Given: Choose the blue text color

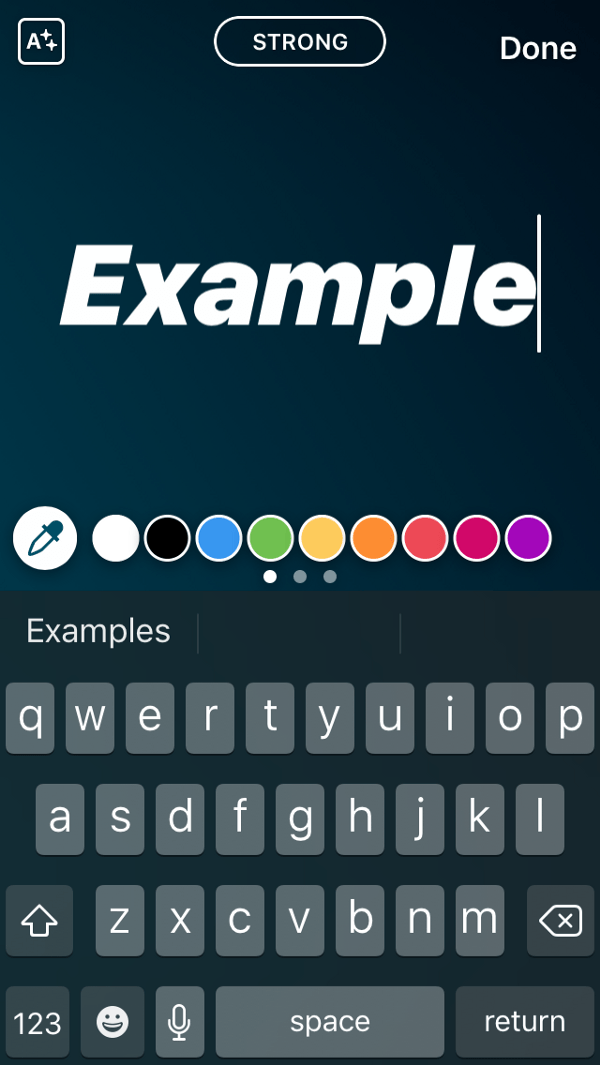Looking at the screenshot, I should tap(219, 538).
